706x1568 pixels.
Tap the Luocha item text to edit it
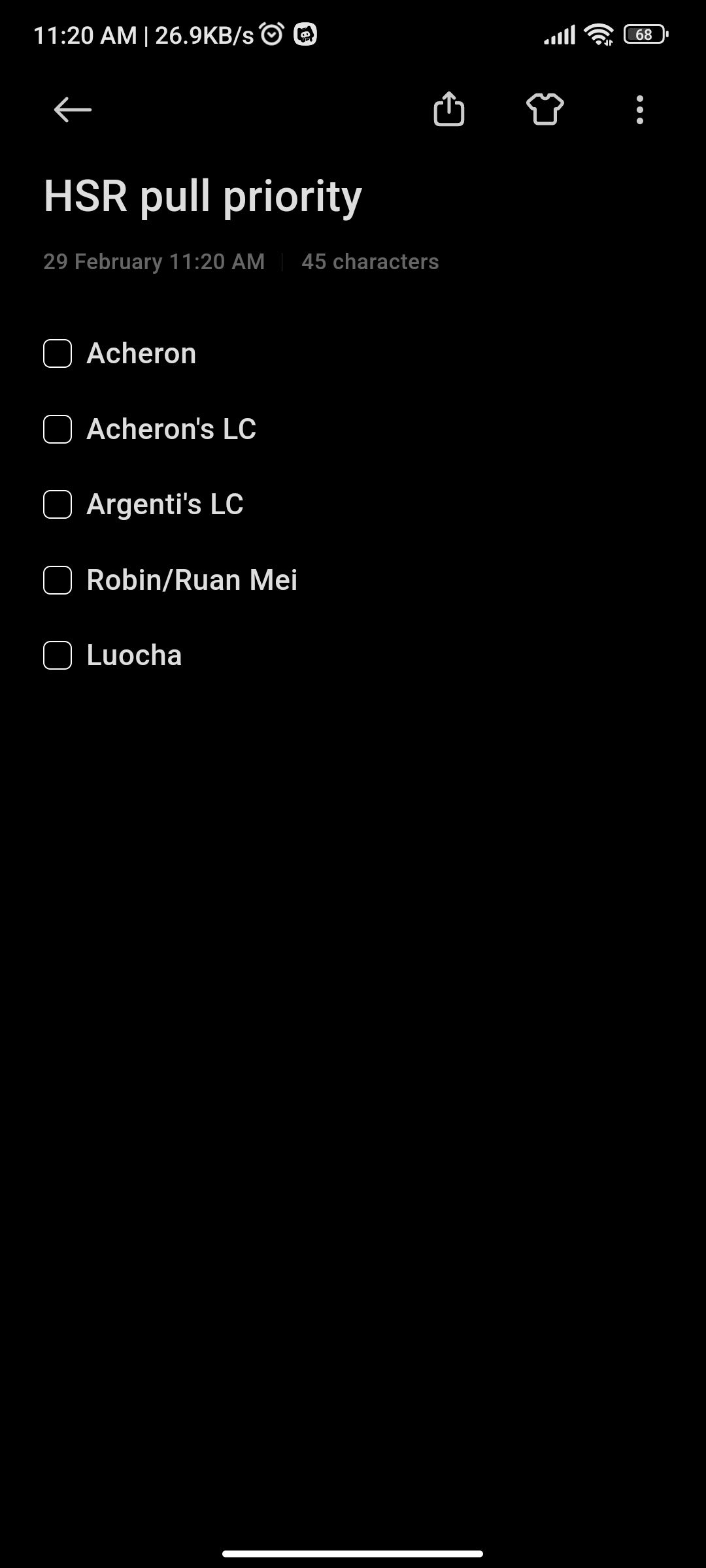pyautogui.click(x=133, y=655)
